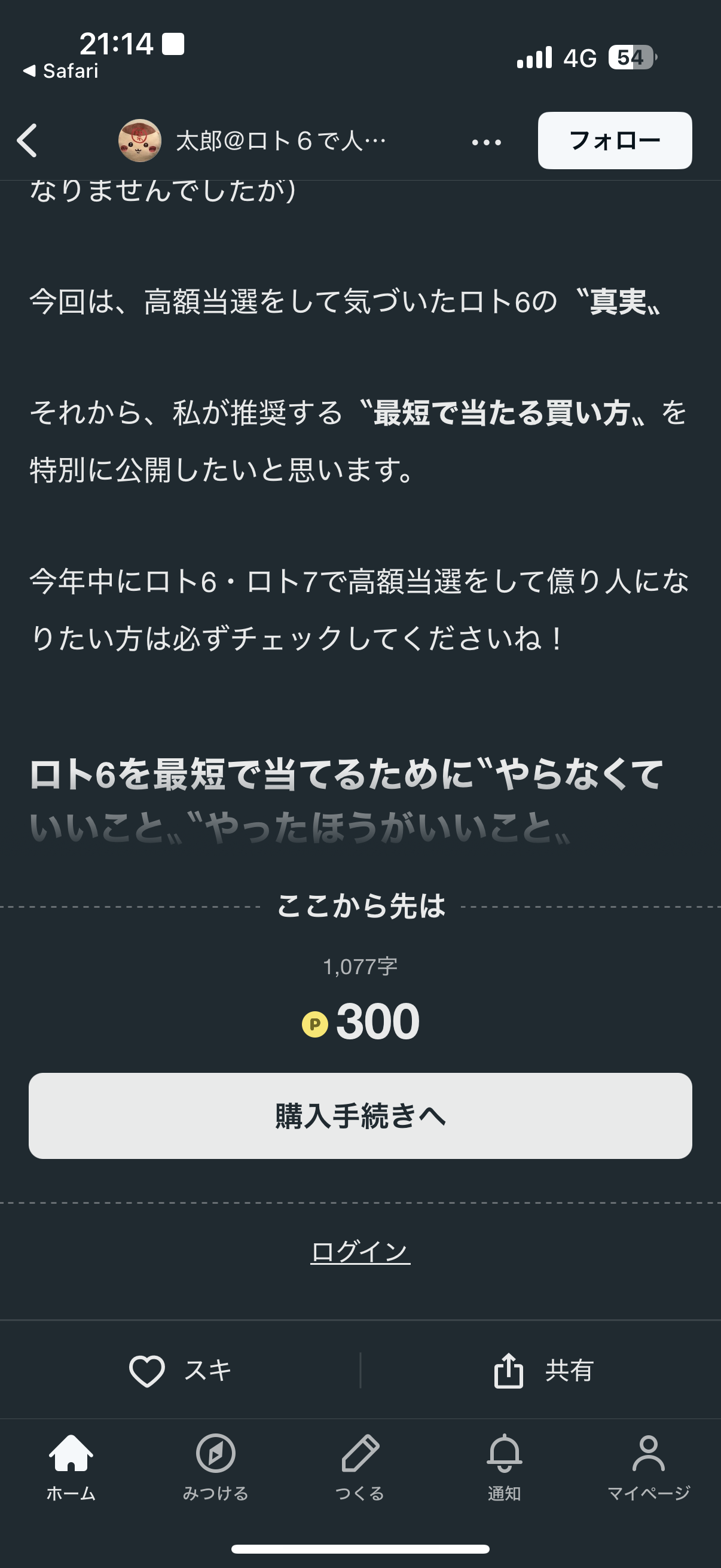The height and width of the screenshot is (1568, 721).
Task: Like this article with スキ heart
Action: pos(179,1371)
